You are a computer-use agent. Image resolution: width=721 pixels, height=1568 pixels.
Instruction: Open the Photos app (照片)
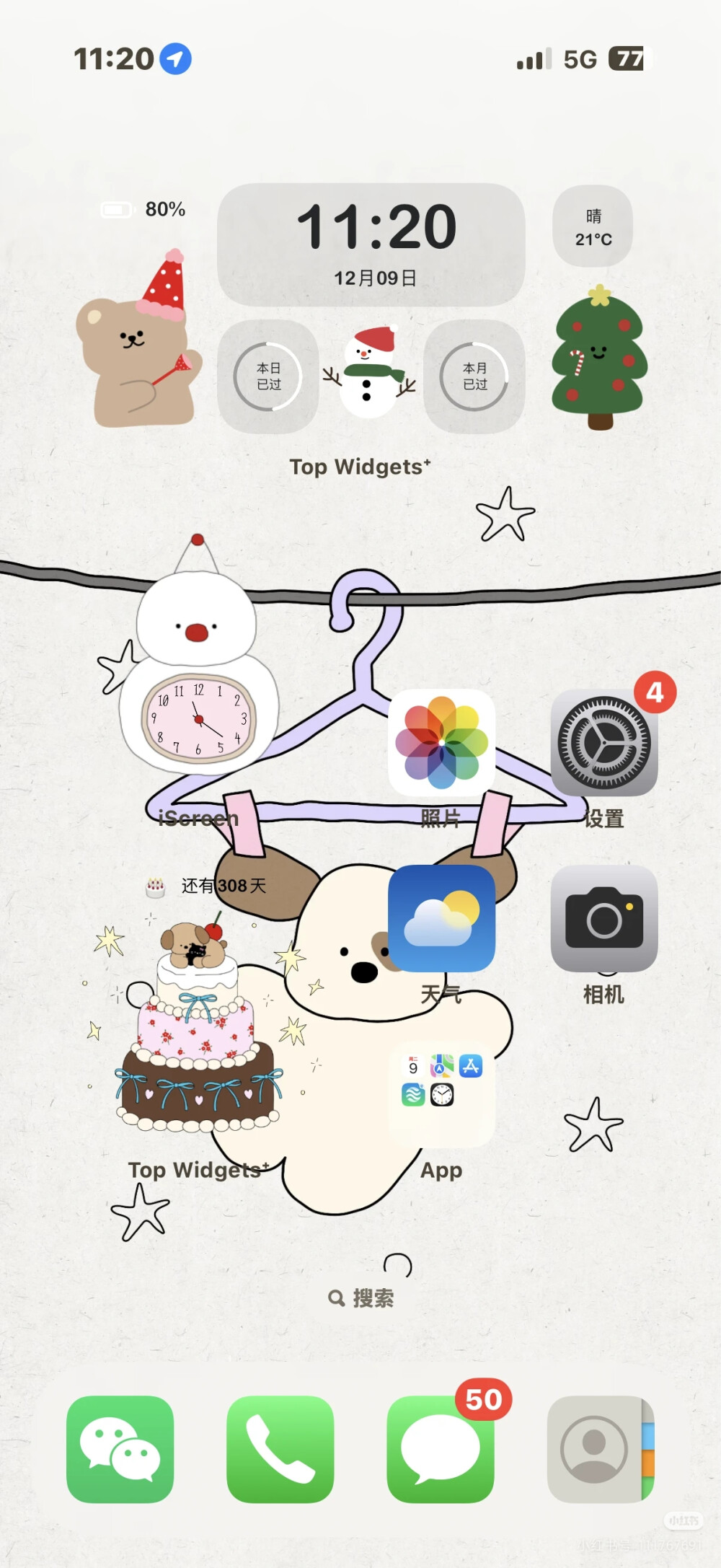pyautogui.click(x=441, y=742)
